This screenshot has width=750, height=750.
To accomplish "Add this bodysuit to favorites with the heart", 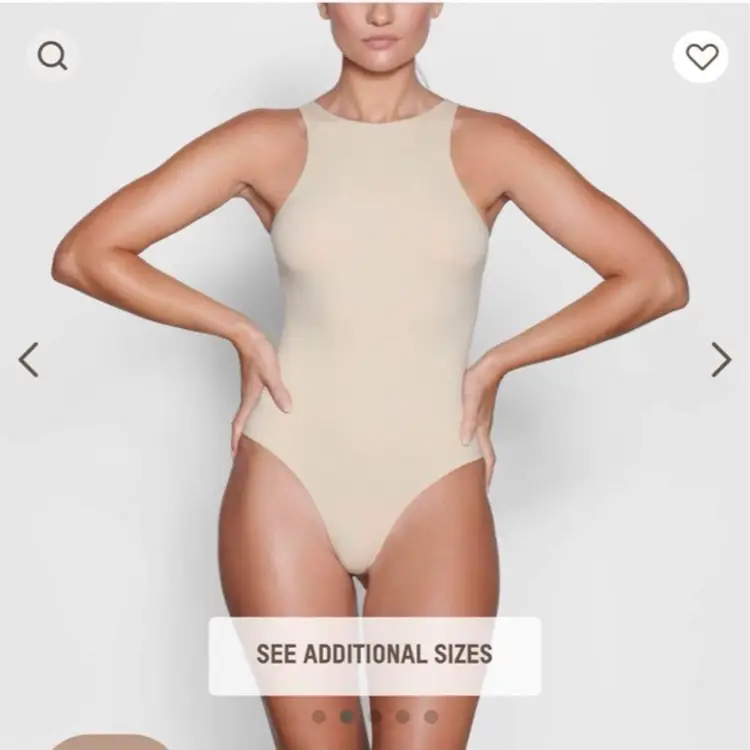I will 701,56.
